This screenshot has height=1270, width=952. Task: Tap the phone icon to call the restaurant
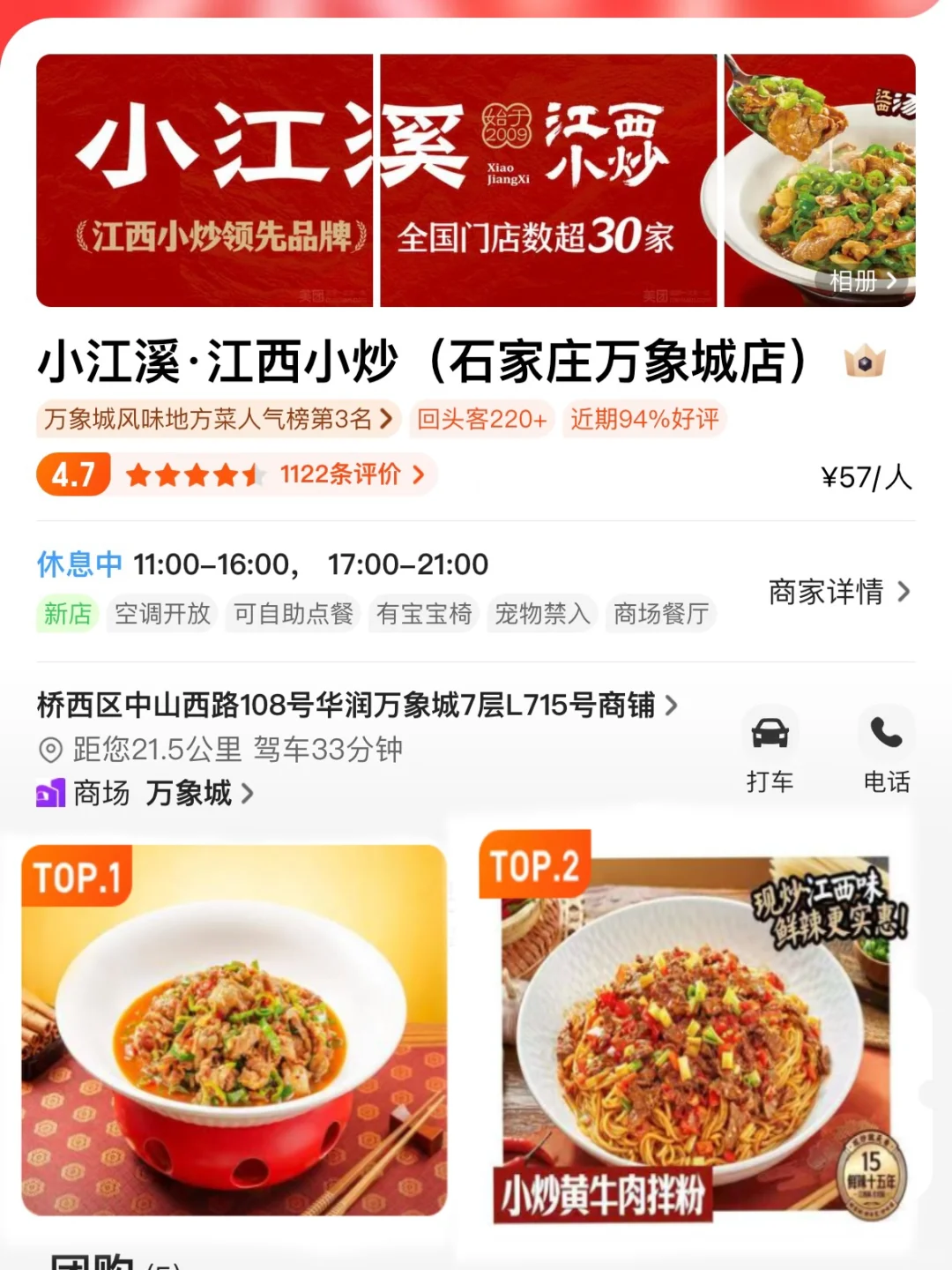886,732
